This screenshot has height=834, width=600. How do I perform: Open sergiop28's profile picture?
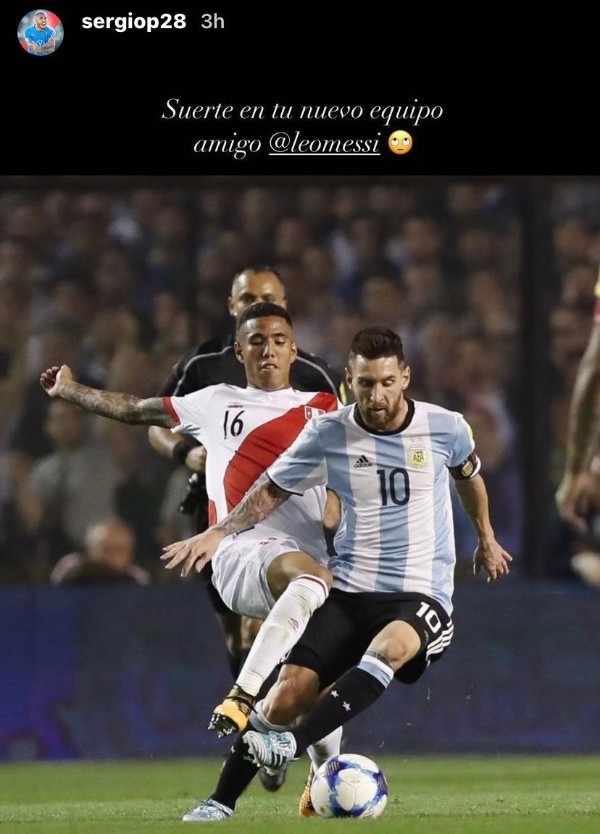pos(40,32)
